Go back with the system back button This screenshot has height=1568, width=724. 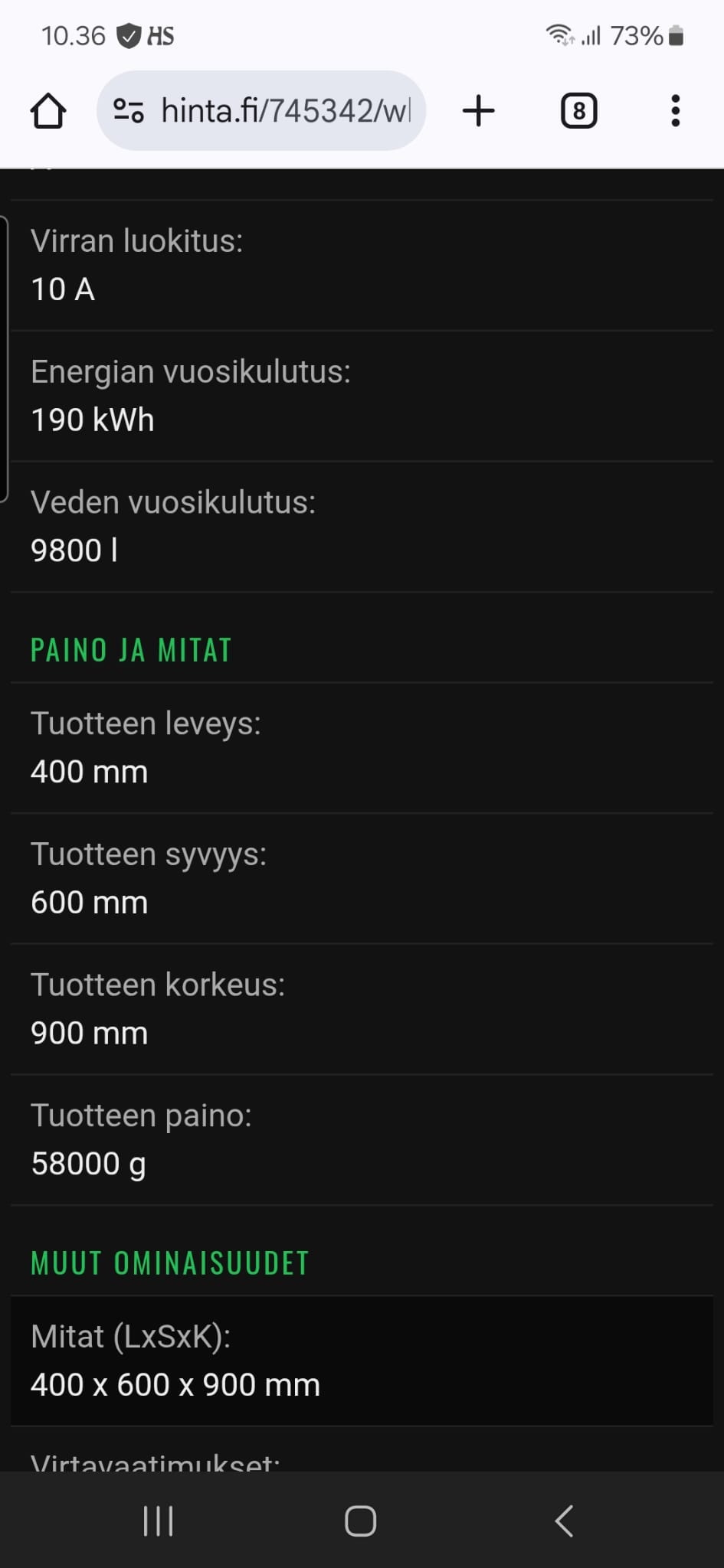click(565, 1521)
